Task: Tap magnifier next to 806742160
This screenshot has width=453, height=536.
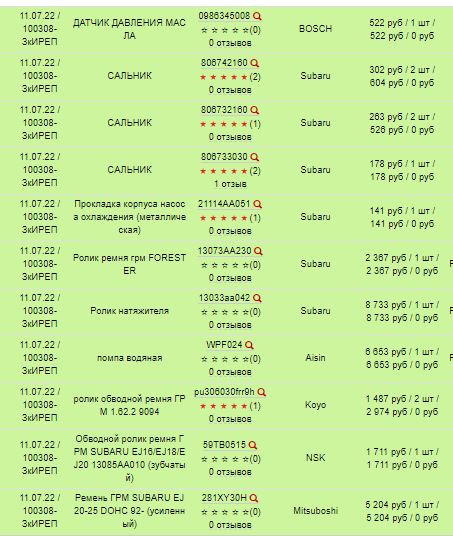Action: point(254,63)
